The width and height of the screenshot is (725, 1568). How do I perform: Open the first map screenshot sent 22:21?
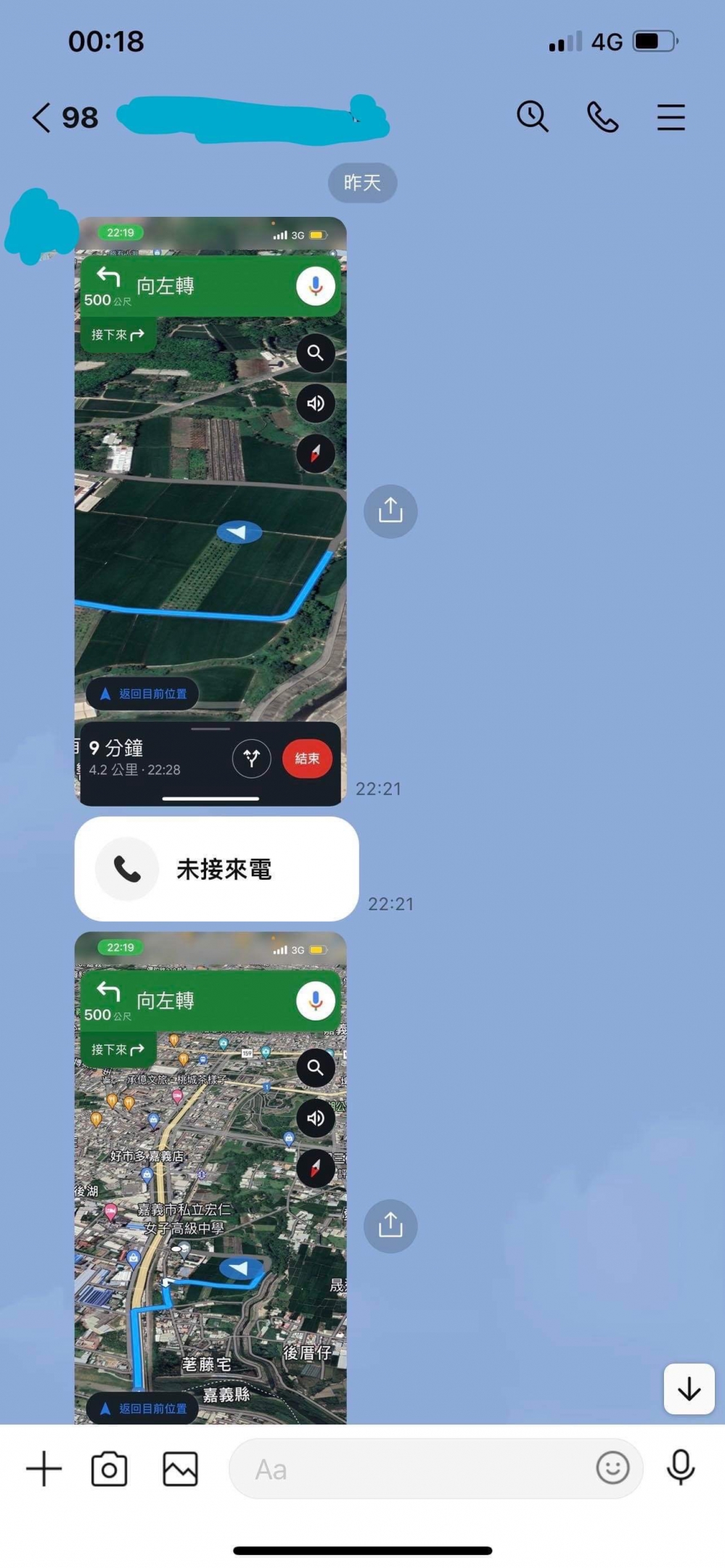pos(210,511)
